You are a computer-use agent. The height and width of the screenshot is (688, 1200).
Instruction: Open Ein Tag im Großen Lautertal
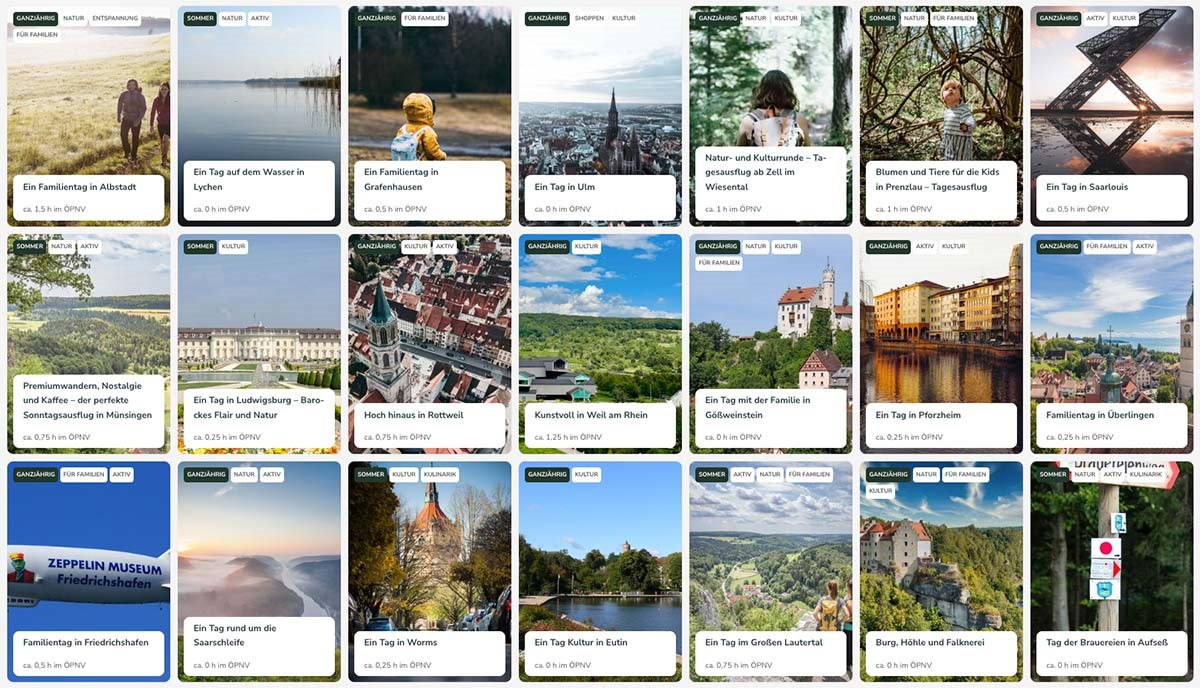tap(763, 642)
